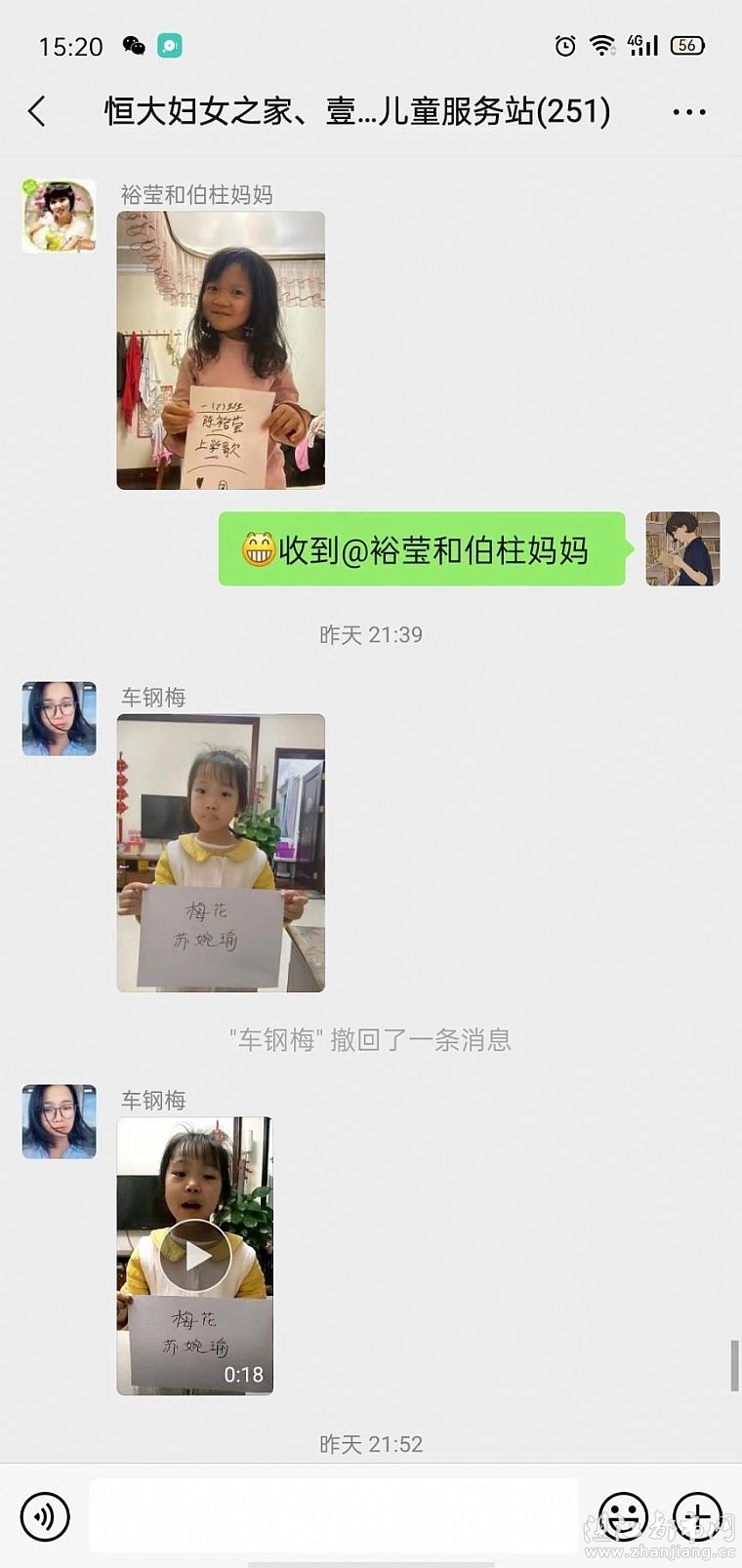Open the emoji picker
742x1568 pixels.
(x=623, y=1516)
